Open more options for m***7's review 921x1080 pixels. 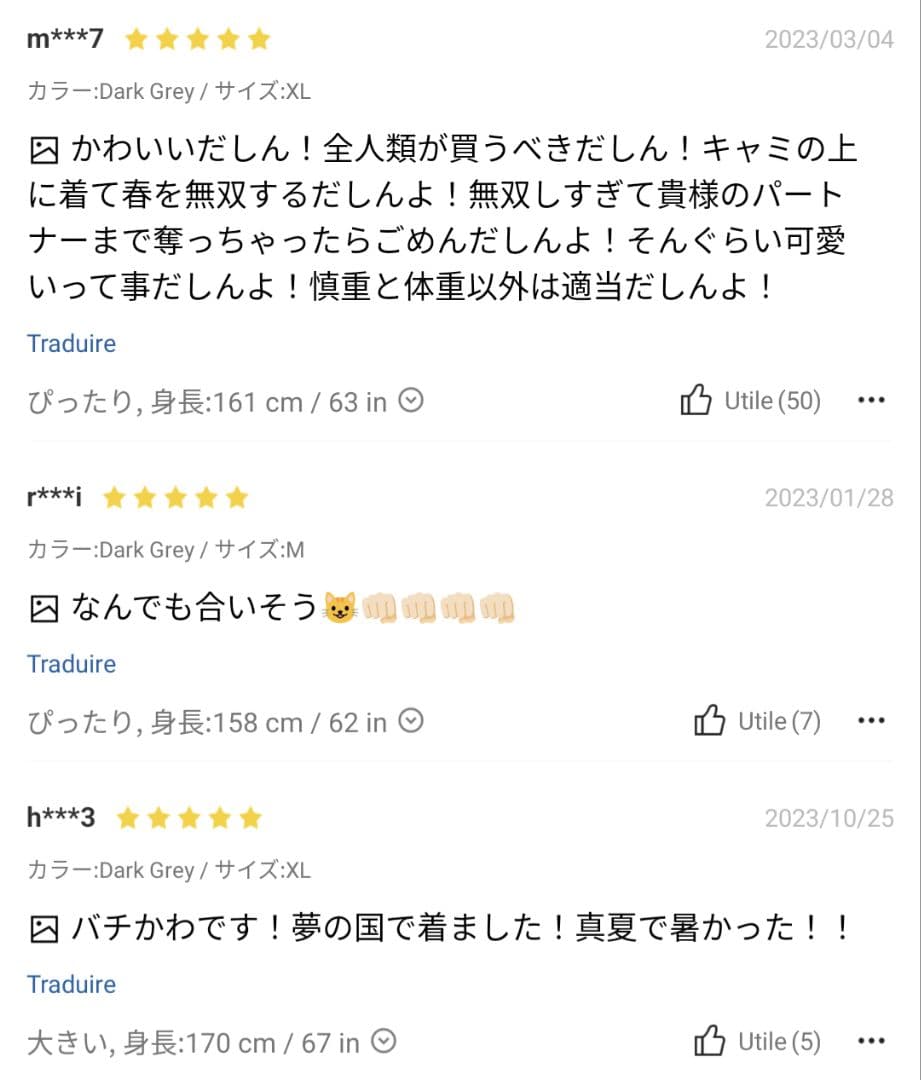tap(871, 401)
